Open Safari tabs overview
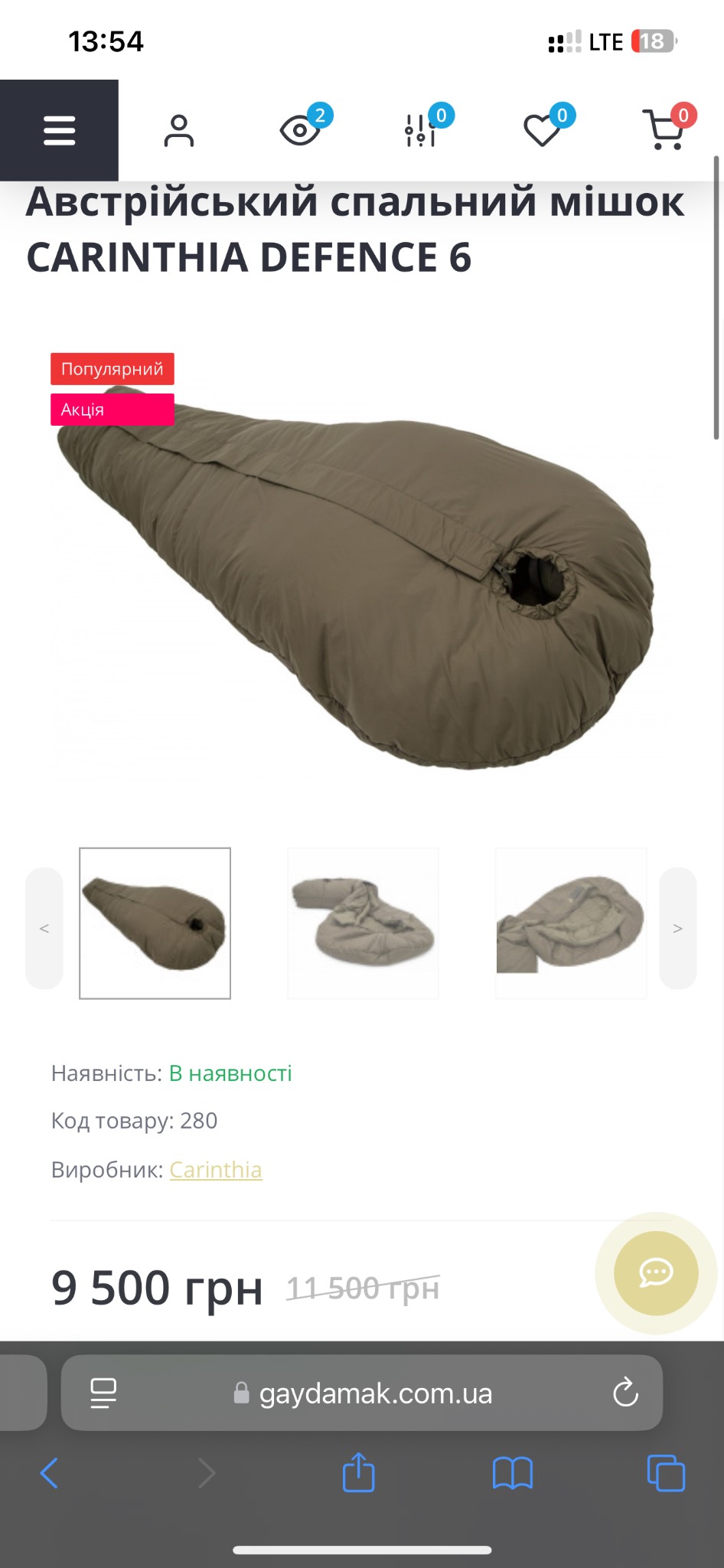 click(666, 1472)
